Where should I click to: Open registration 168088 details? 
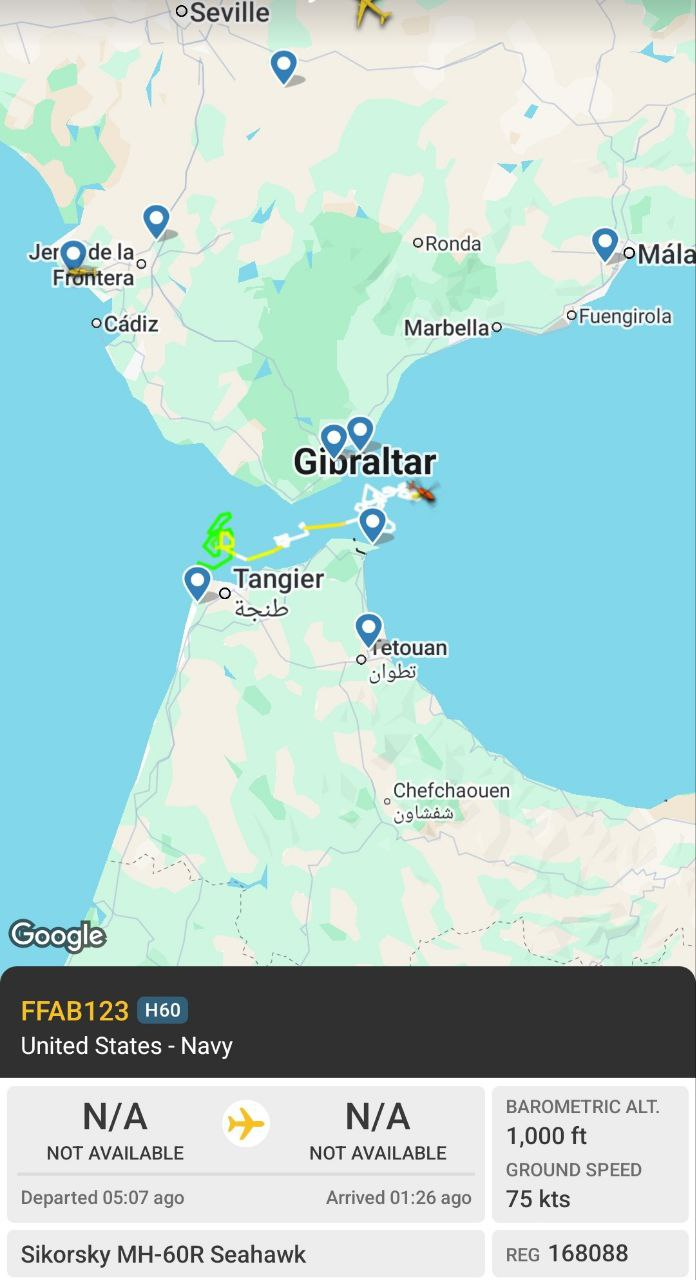pos(590,1254)
